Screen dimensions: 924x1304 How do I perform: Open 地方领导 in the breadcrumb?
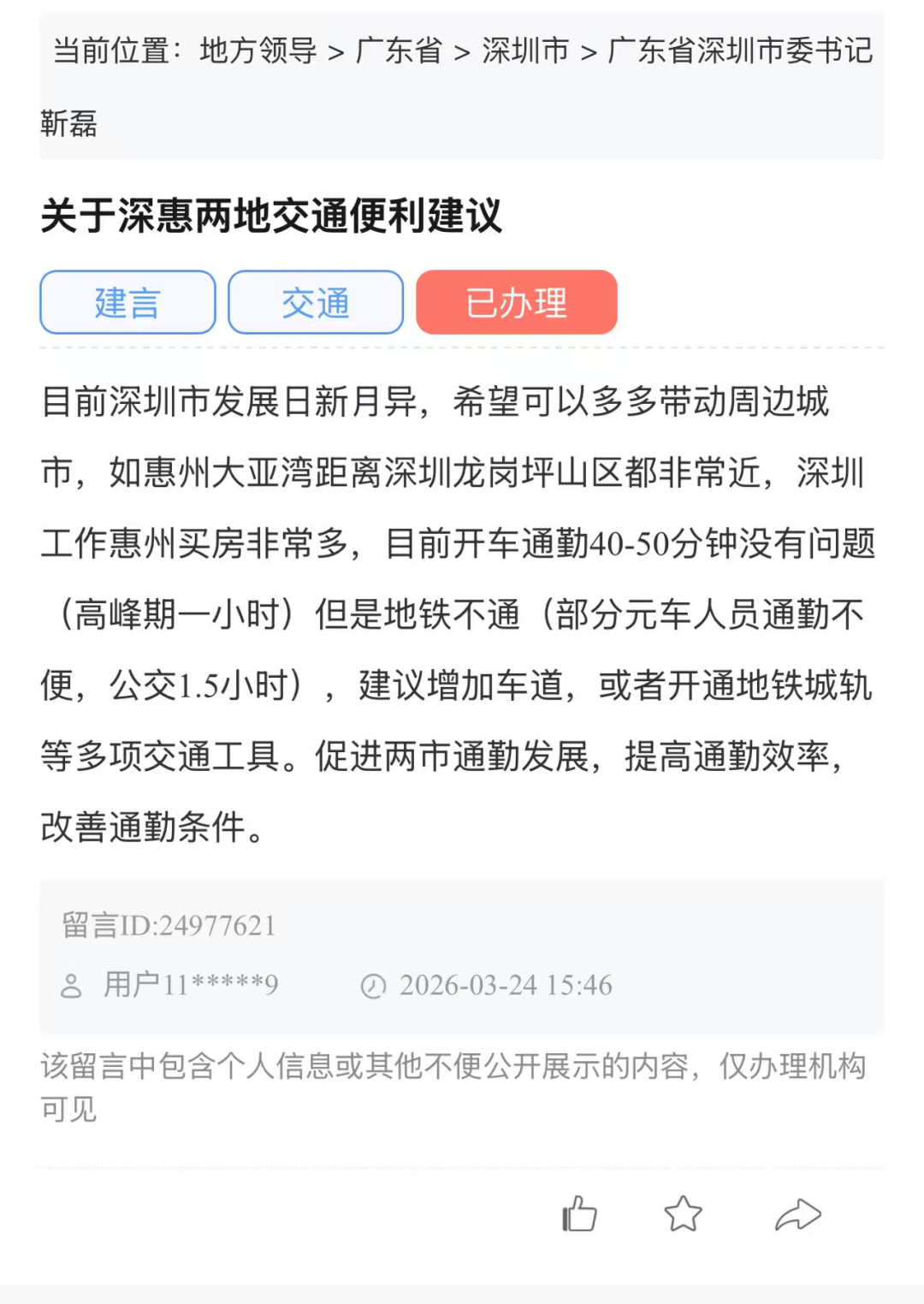tap(258, 51)
